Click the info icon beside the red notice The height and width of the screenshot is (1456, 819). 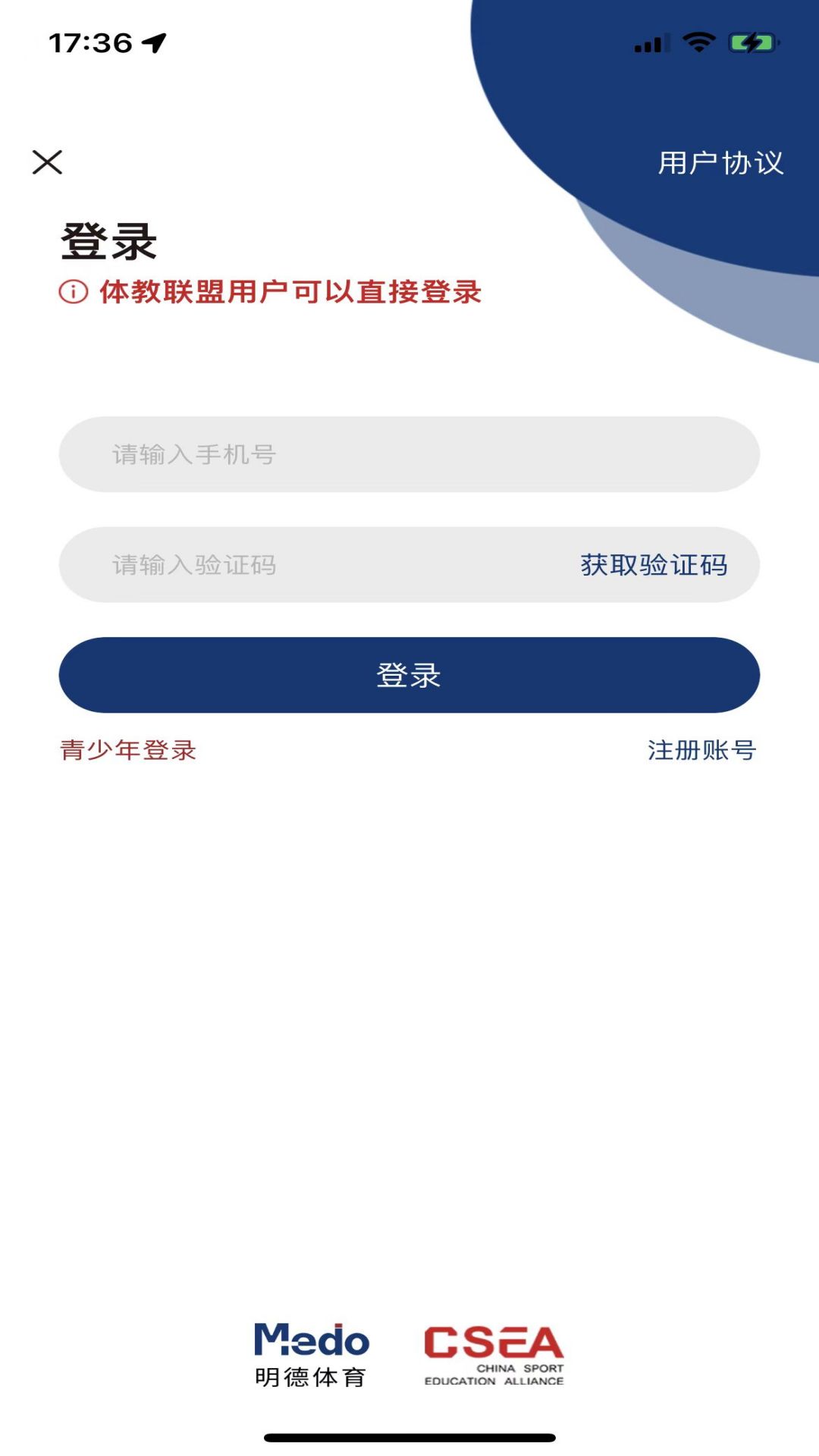(72, 294)
